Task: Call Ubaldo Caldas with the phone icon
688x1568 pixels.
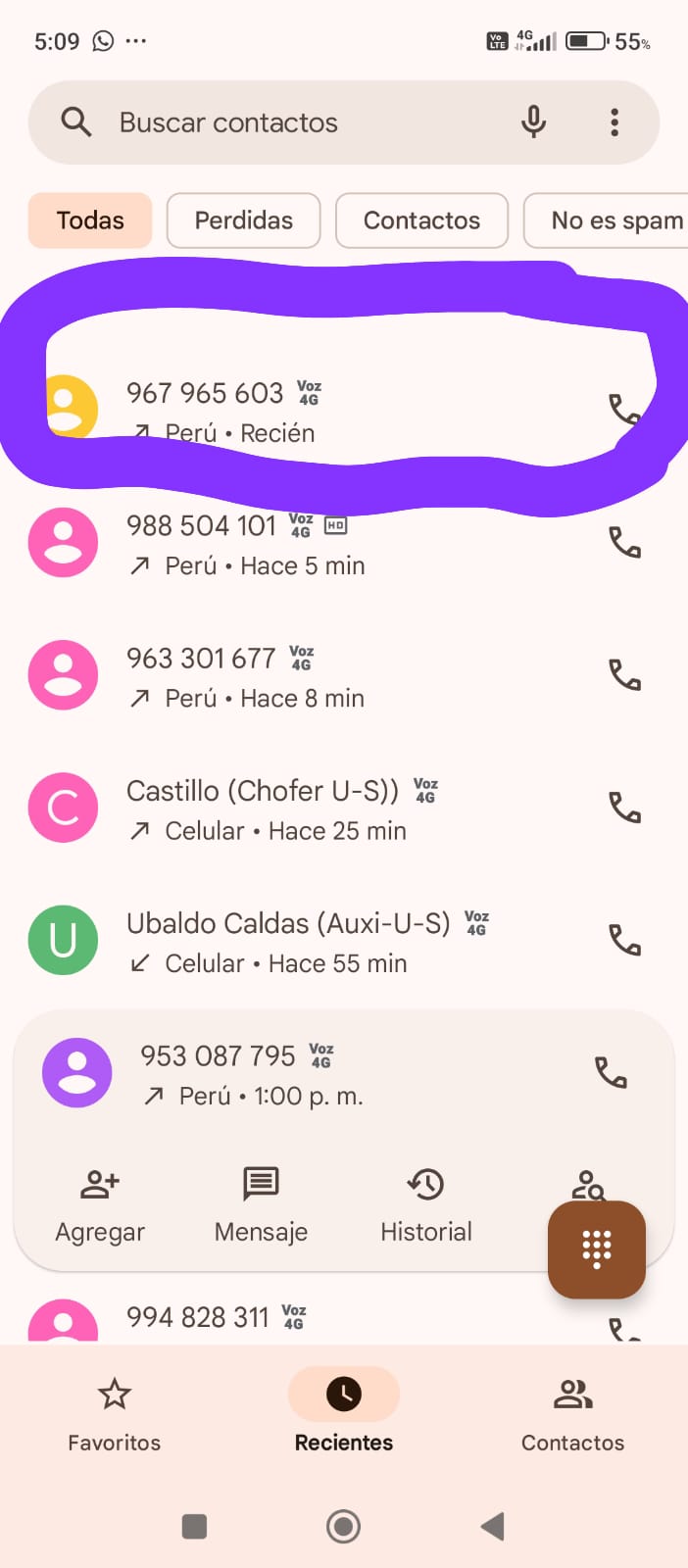Action: click(x=624, y=940)
